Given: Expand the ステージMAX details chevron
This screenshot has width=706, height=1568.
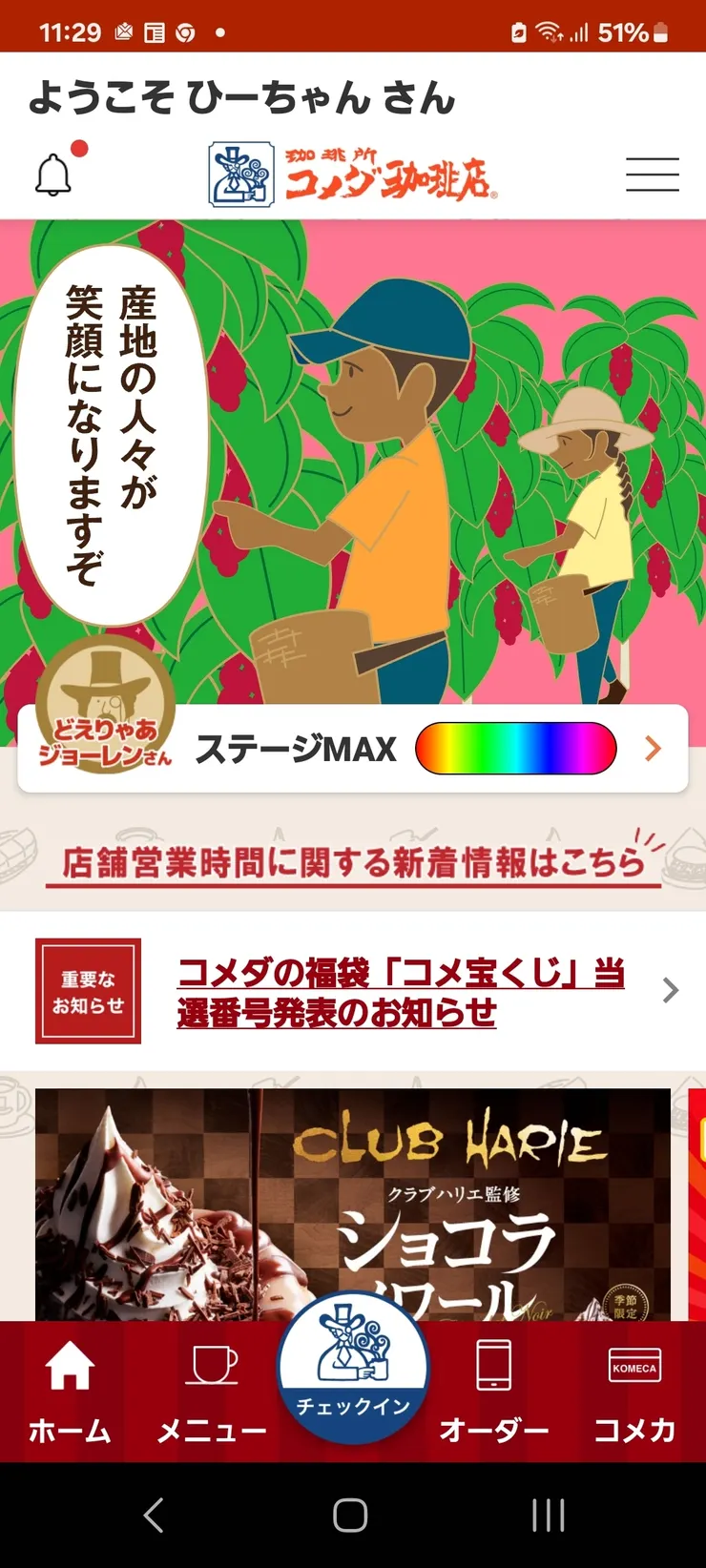Looking at the screenshot, I should (x=654, y=749).
